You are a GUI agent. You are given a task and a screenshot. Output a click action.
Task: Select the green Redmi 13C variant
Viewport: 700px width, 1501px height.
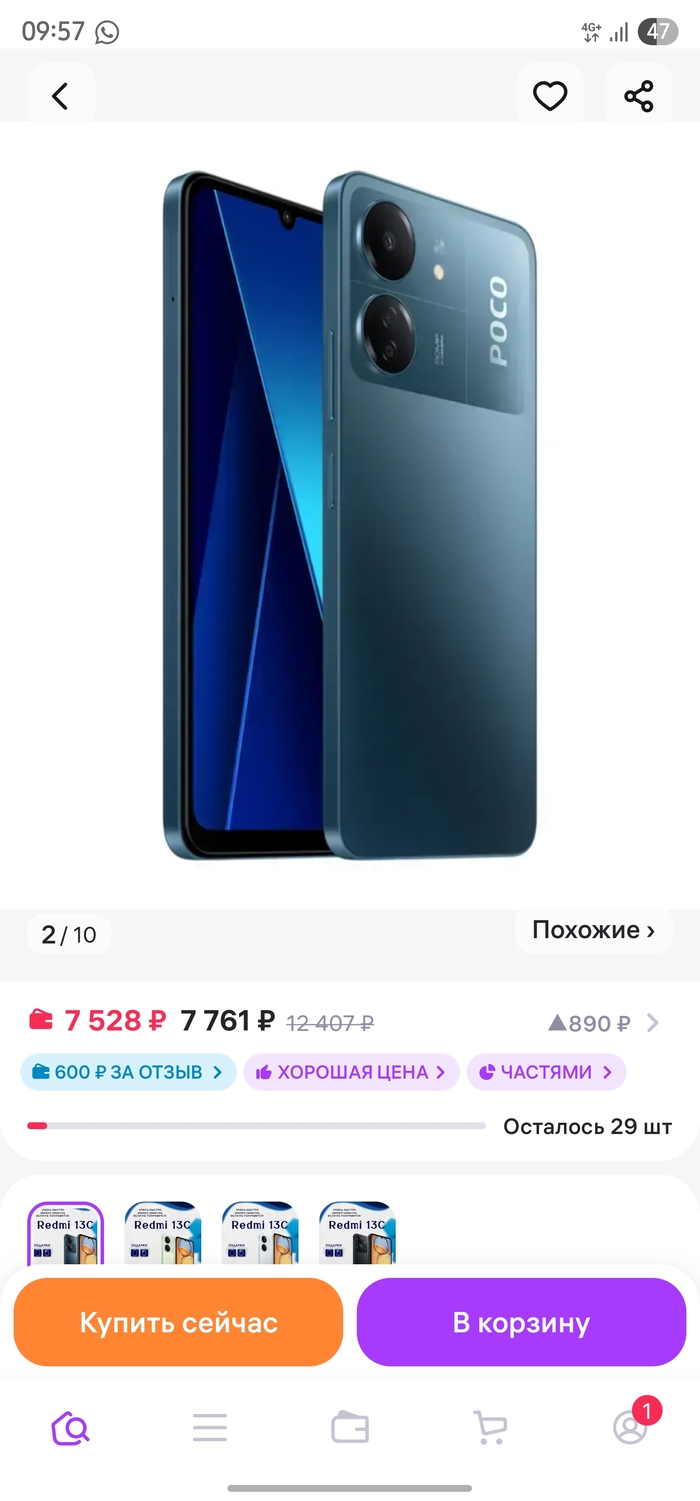162,1234
